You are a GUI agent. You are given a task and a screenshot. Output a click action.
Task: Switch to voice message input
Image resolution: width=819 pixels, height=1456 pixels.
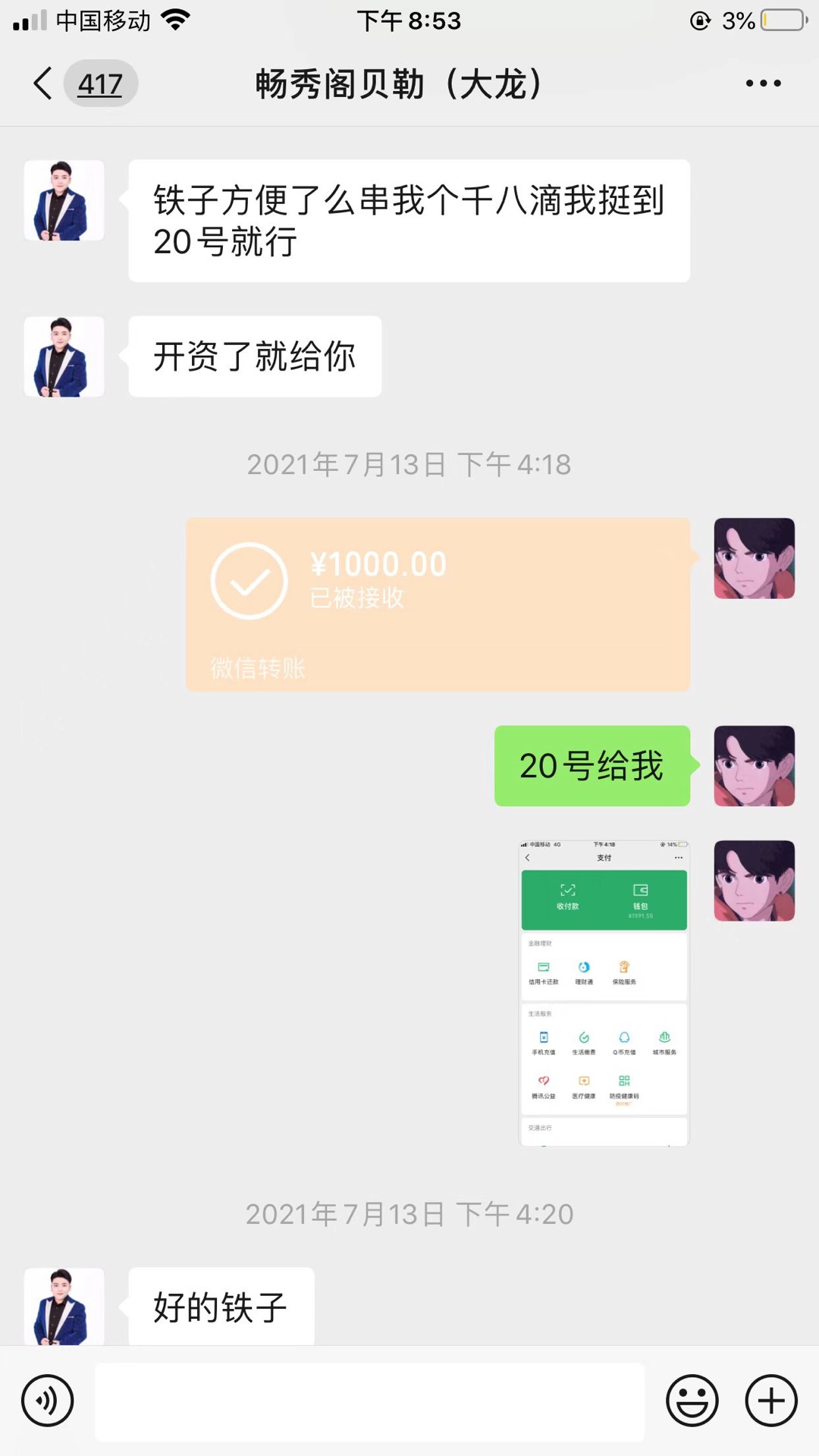coord(48,1401)
